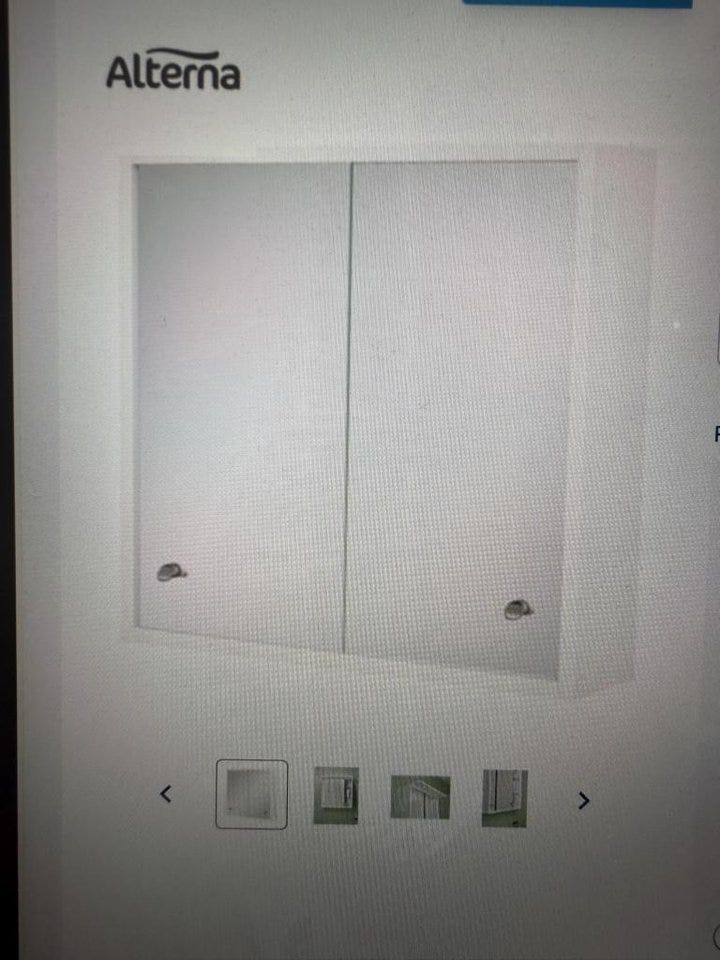Click the Alterna brand logo
The image size is (720, 960).
pos(172,70)
